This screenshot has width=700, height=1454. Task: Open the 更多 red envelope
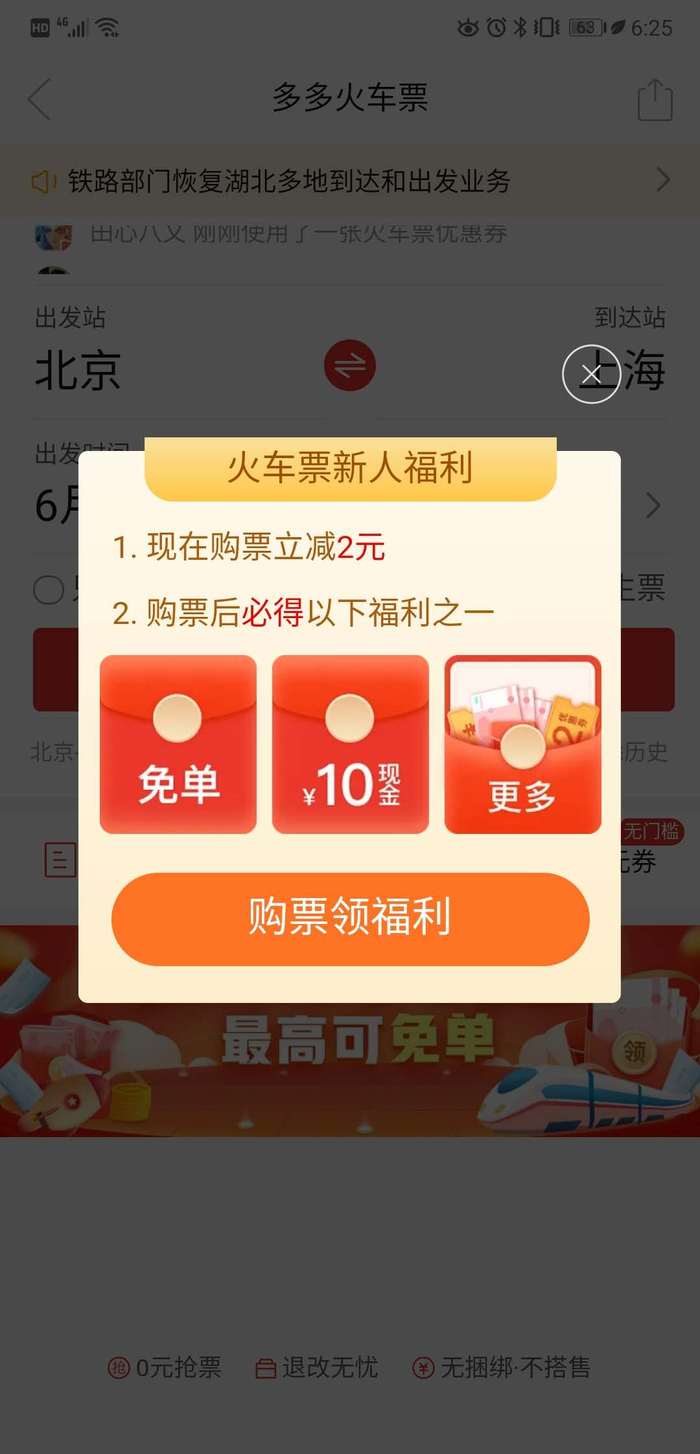[522, 744]
